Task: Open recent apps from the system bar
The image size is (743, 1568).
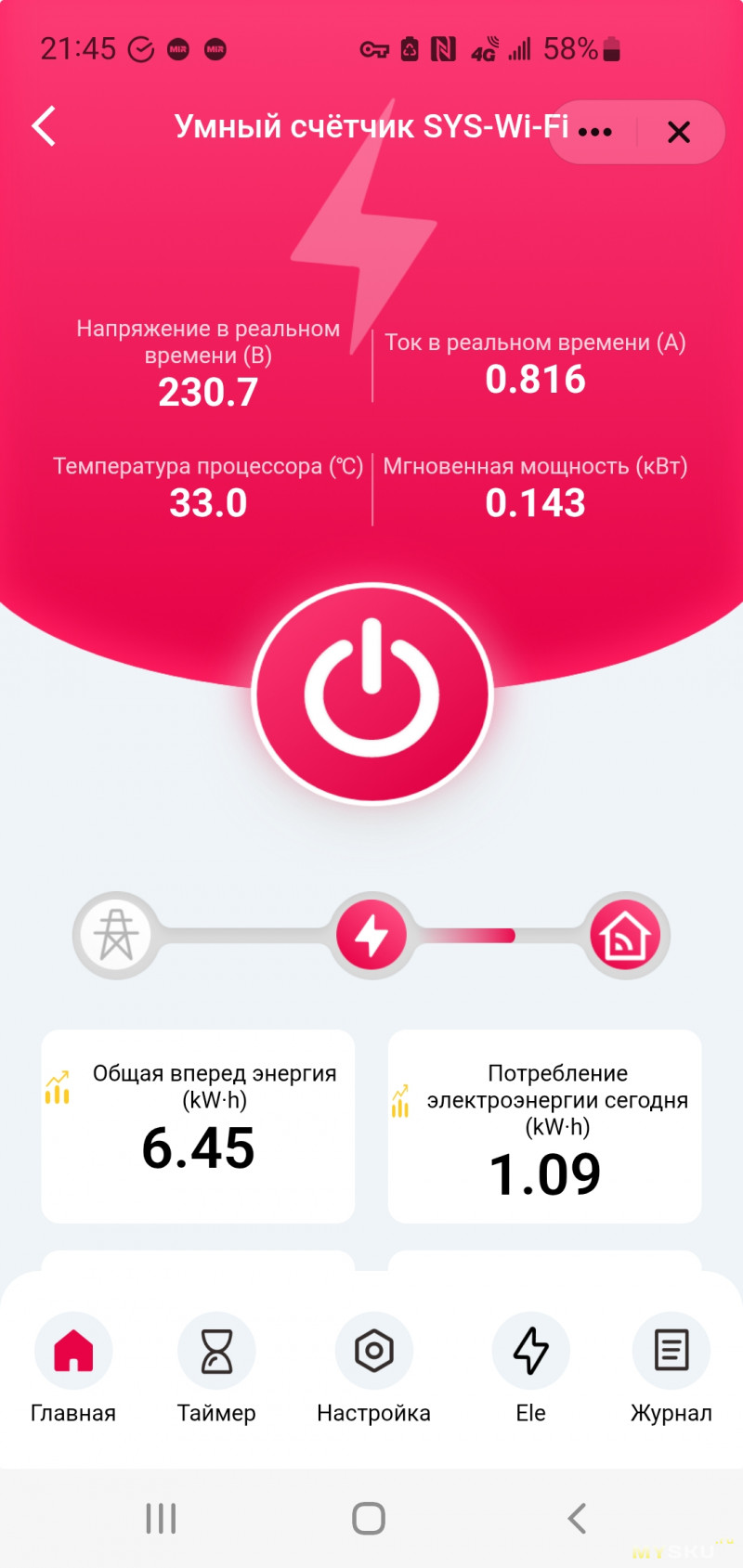Action: 161,1519
